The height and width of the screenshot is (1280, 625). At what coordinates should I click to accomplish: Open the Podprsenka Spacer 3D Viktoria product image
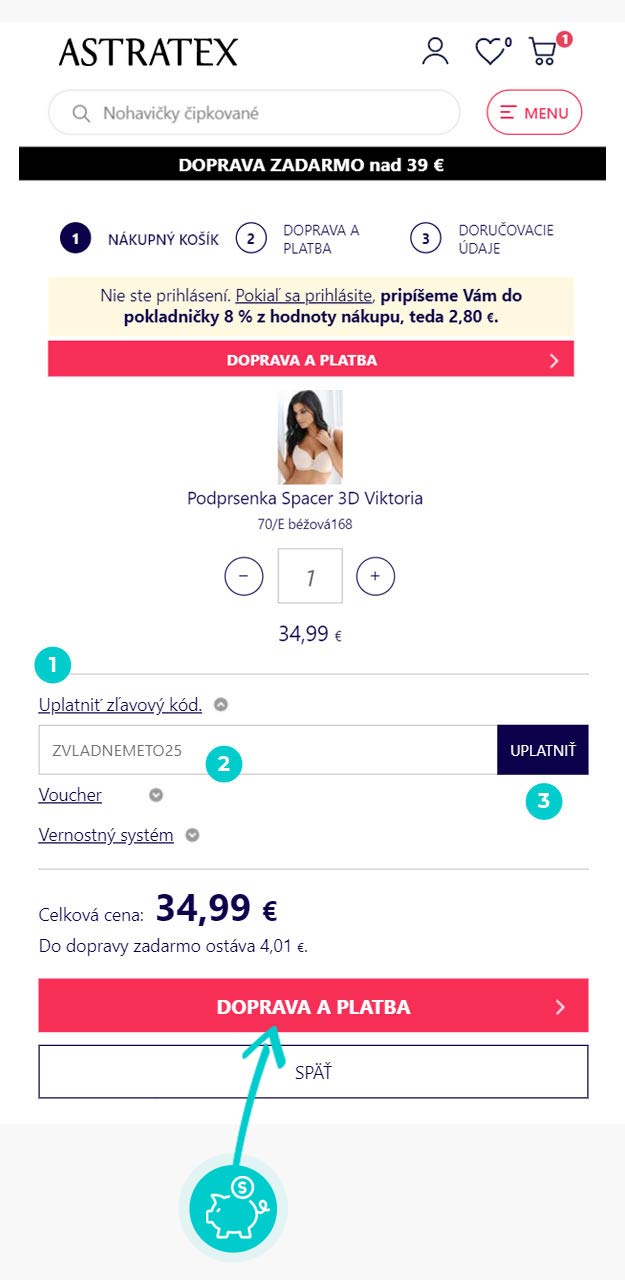point(310,437)
